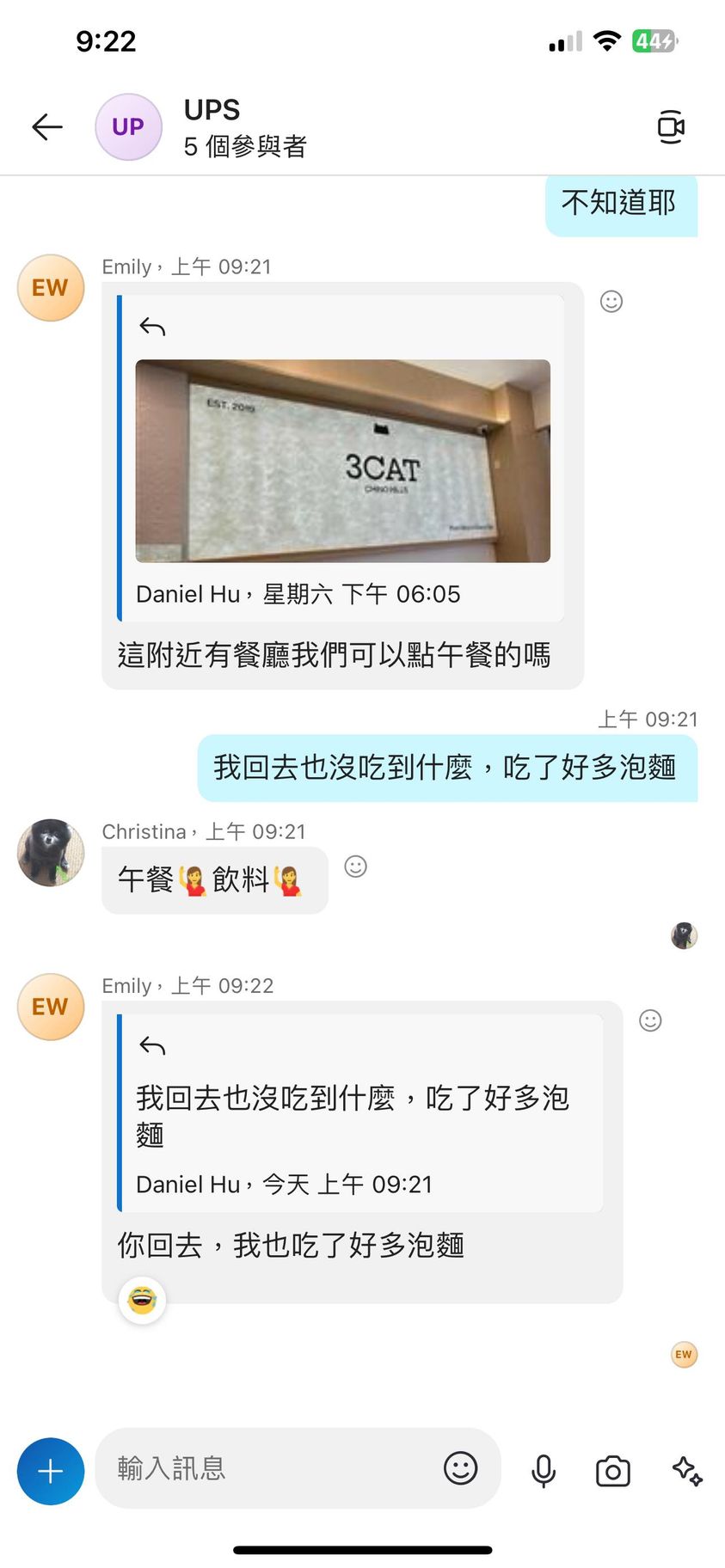
Task: Open the emoji picker in the message box
Action: pyautogui.click(x=460, y=1468)
